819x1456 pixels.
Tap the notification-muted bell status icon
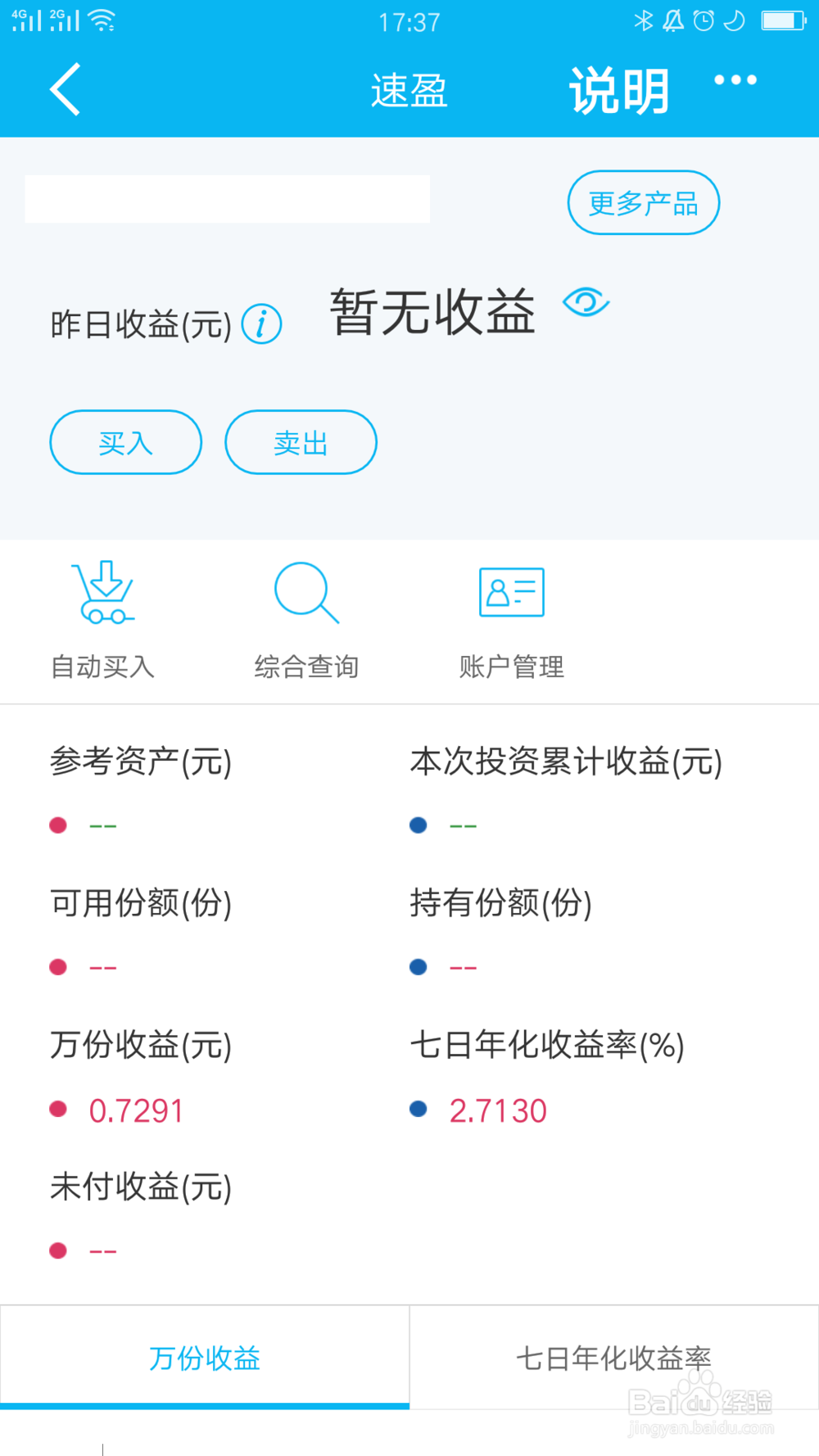click(673, 20)
